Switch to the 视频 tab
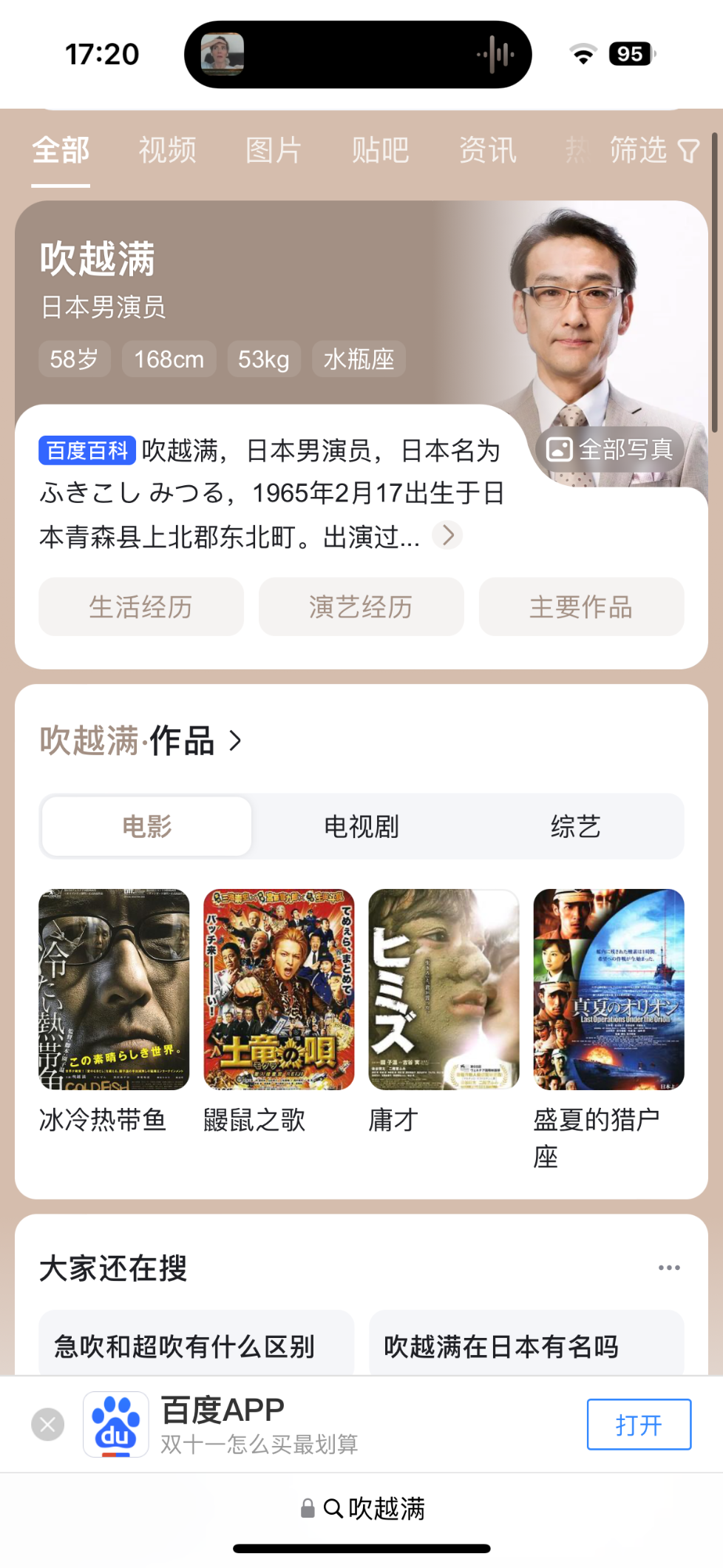This screenshot has width=723, height=1568. pos(167,150)
